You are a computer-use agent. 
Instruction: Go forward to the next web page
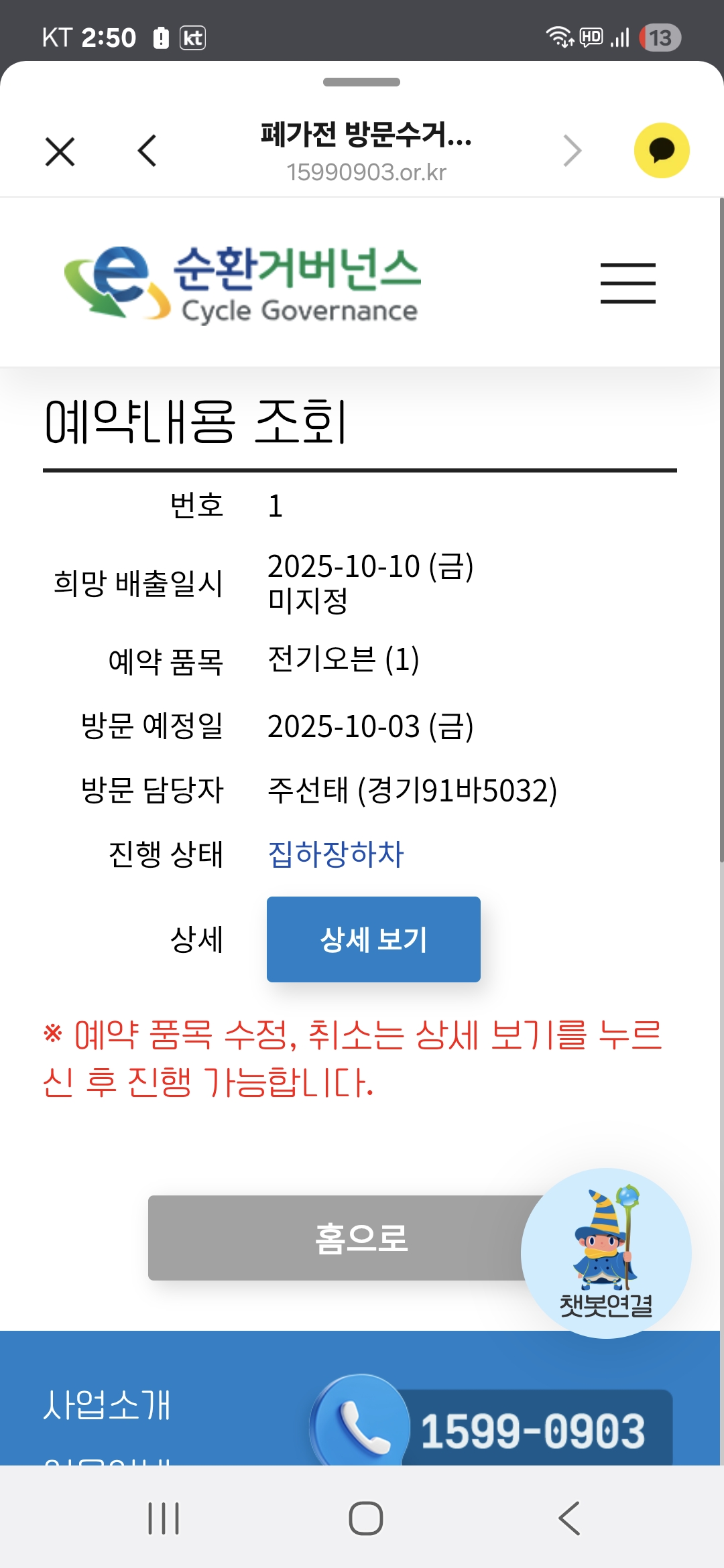pos(572,151)
